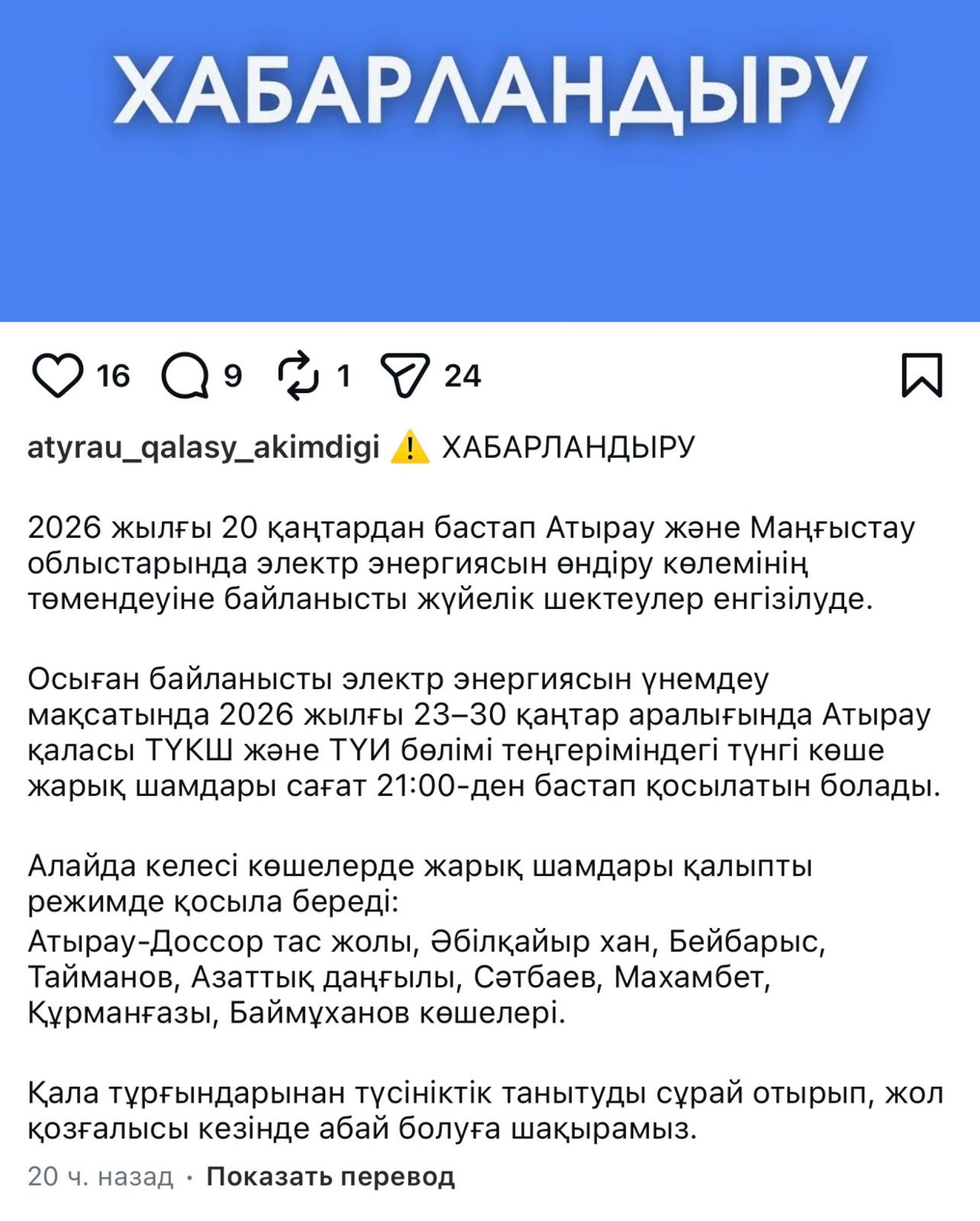
Task: Open atyrau_qalasy_akimdigi profile
Action: [203, 447]
